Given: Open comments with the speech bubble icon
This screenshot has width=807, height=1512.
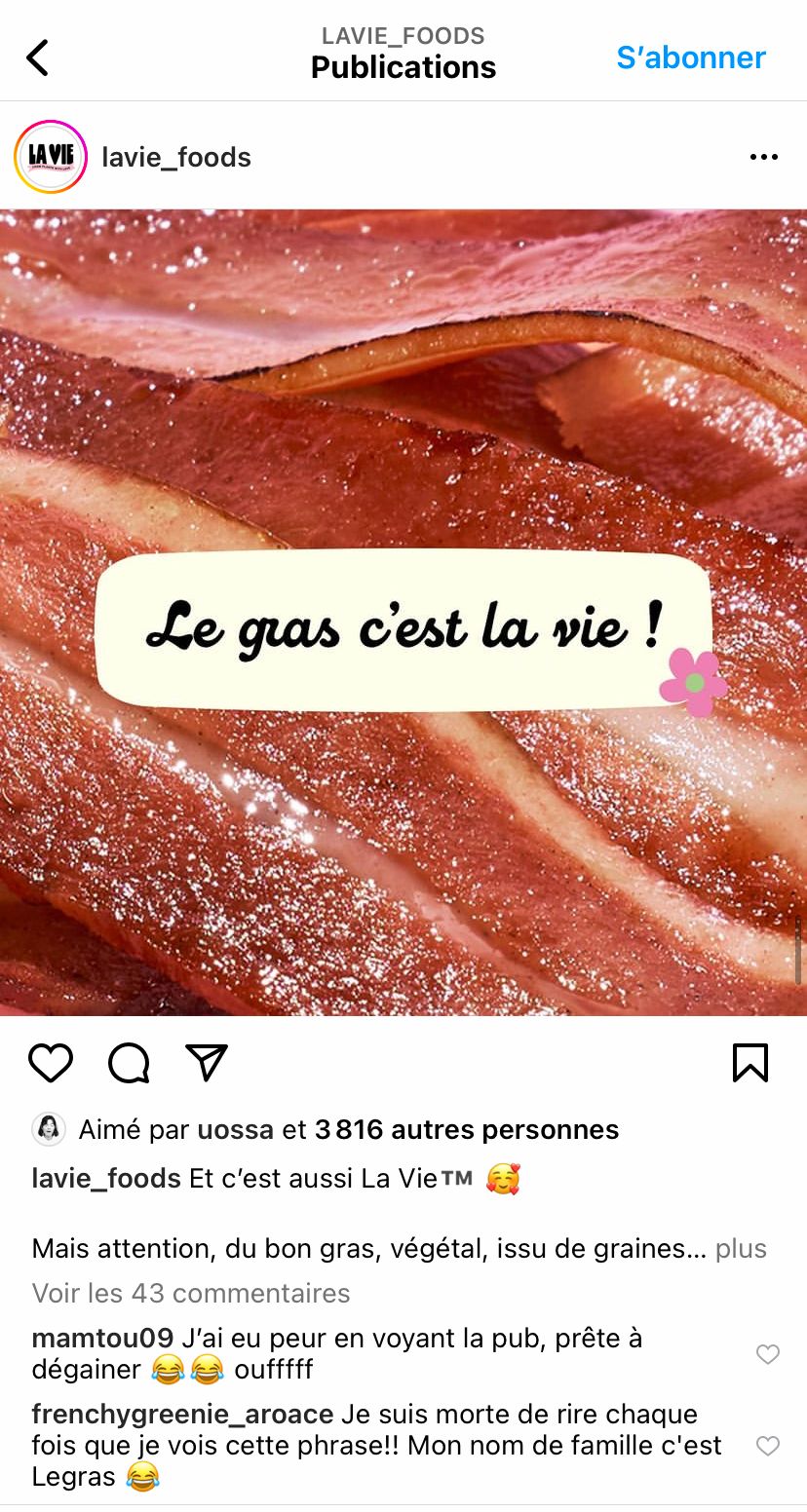Looking at the screenshot, I should (129, 1063).
